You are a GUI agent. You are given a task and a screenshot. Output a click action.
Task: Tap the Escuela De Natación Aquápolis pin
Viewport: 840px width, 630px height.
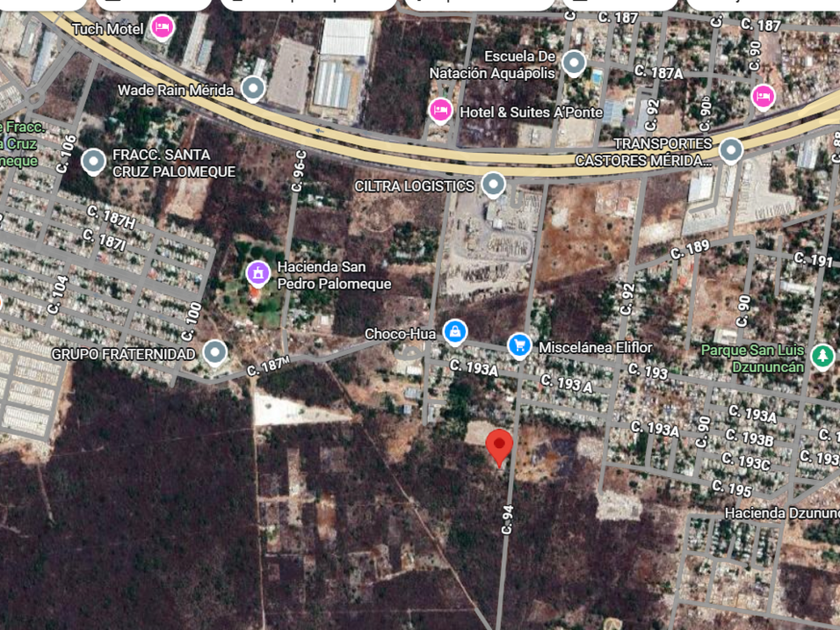pyautogui.click(x=574, y=63)
